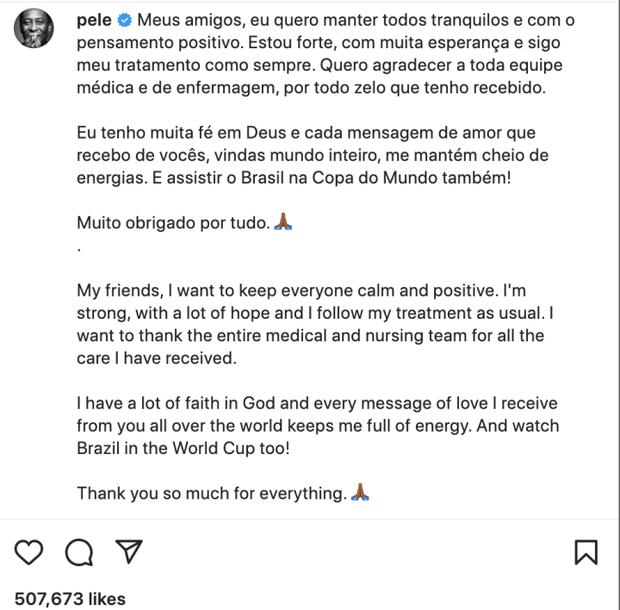Share the post with the paper plane icon

click(128, 551)
